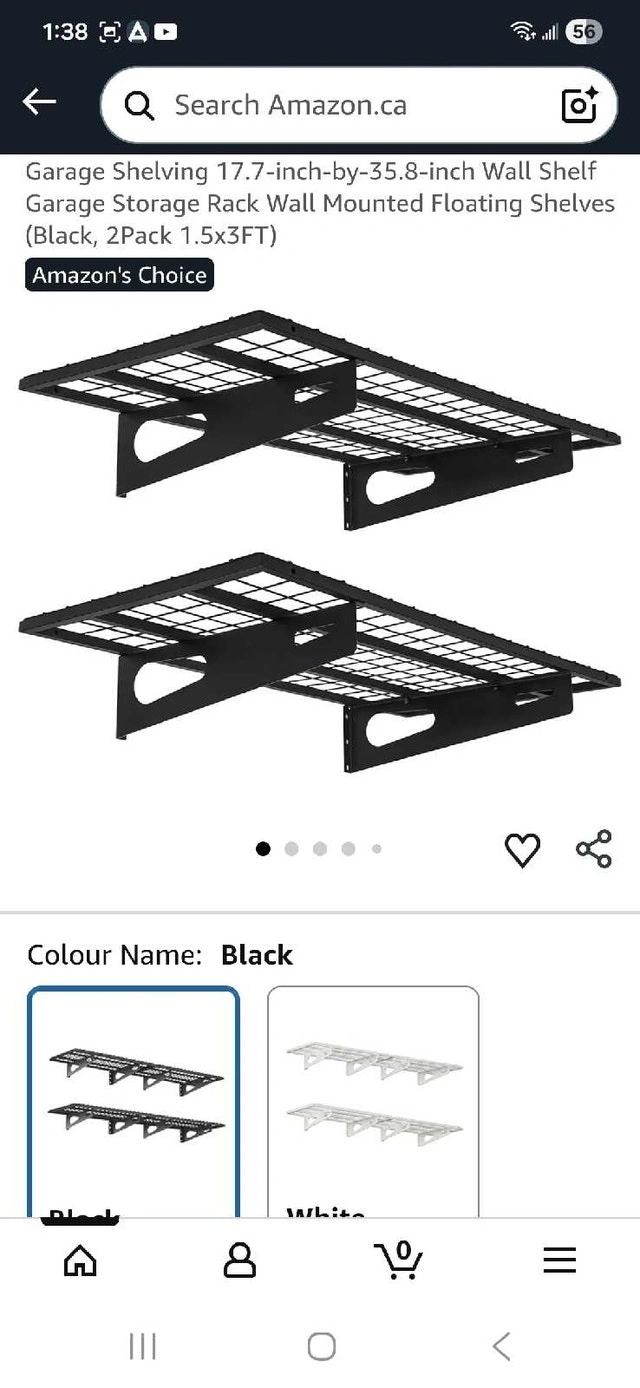The height and width of the screenshot is (1388, 640).
Task: Choose the White colour option
Action: coord(373,1100)
